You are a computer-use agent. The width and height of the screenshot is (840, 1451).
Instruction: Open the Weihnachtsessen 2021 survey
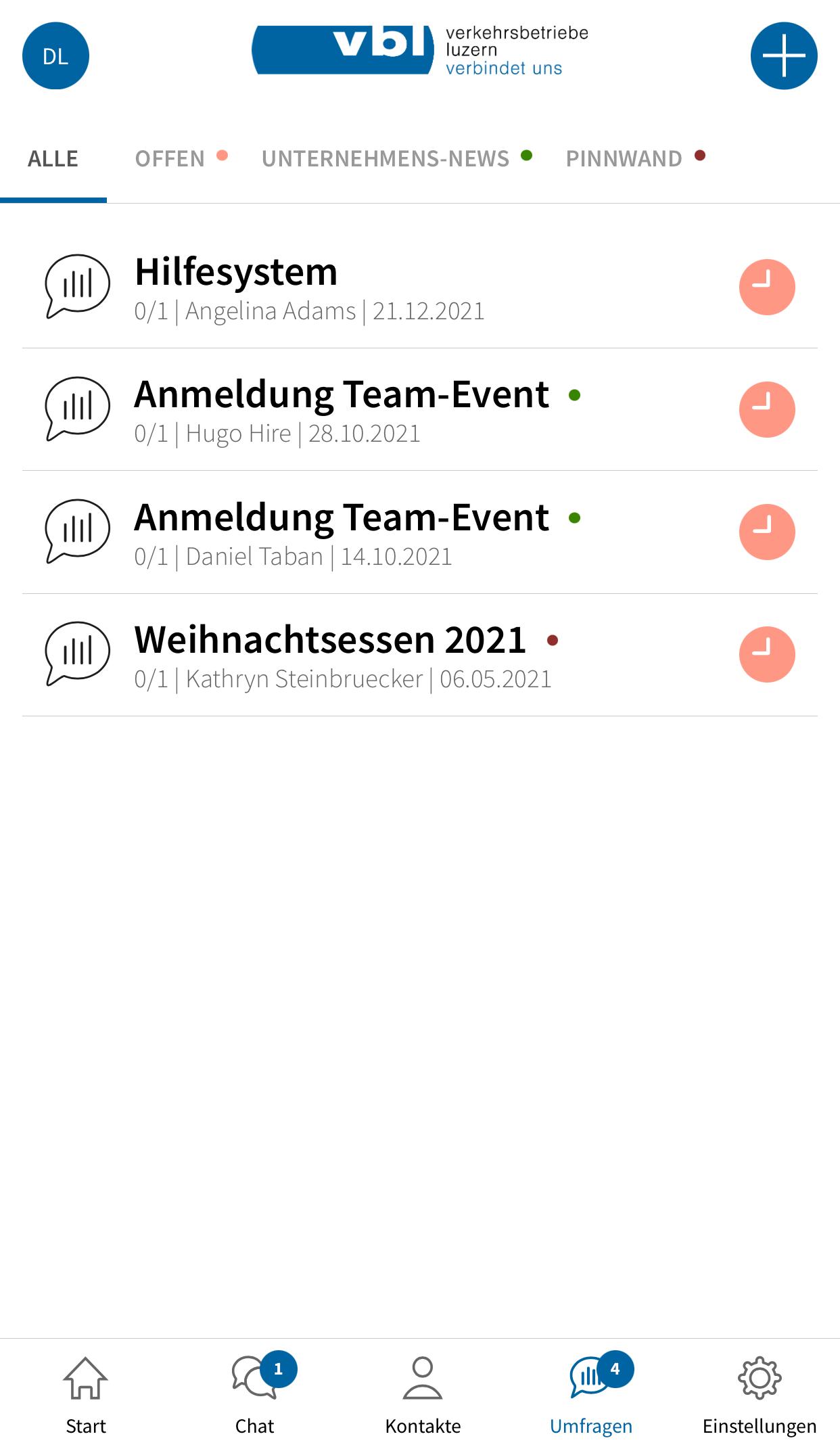(420, 655)
